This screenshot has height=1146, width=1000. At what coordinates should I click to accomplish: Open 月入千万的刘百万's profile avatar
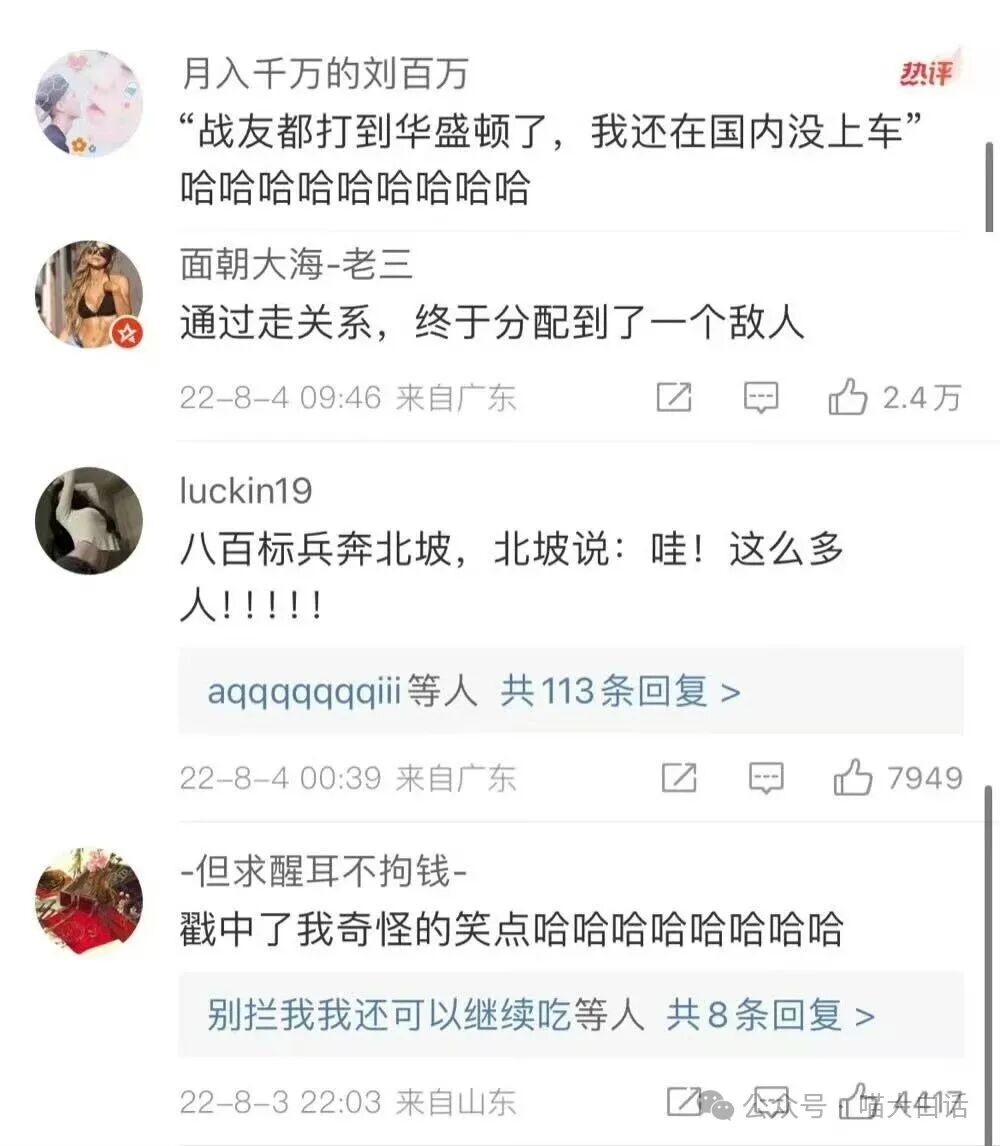point(88,103)
